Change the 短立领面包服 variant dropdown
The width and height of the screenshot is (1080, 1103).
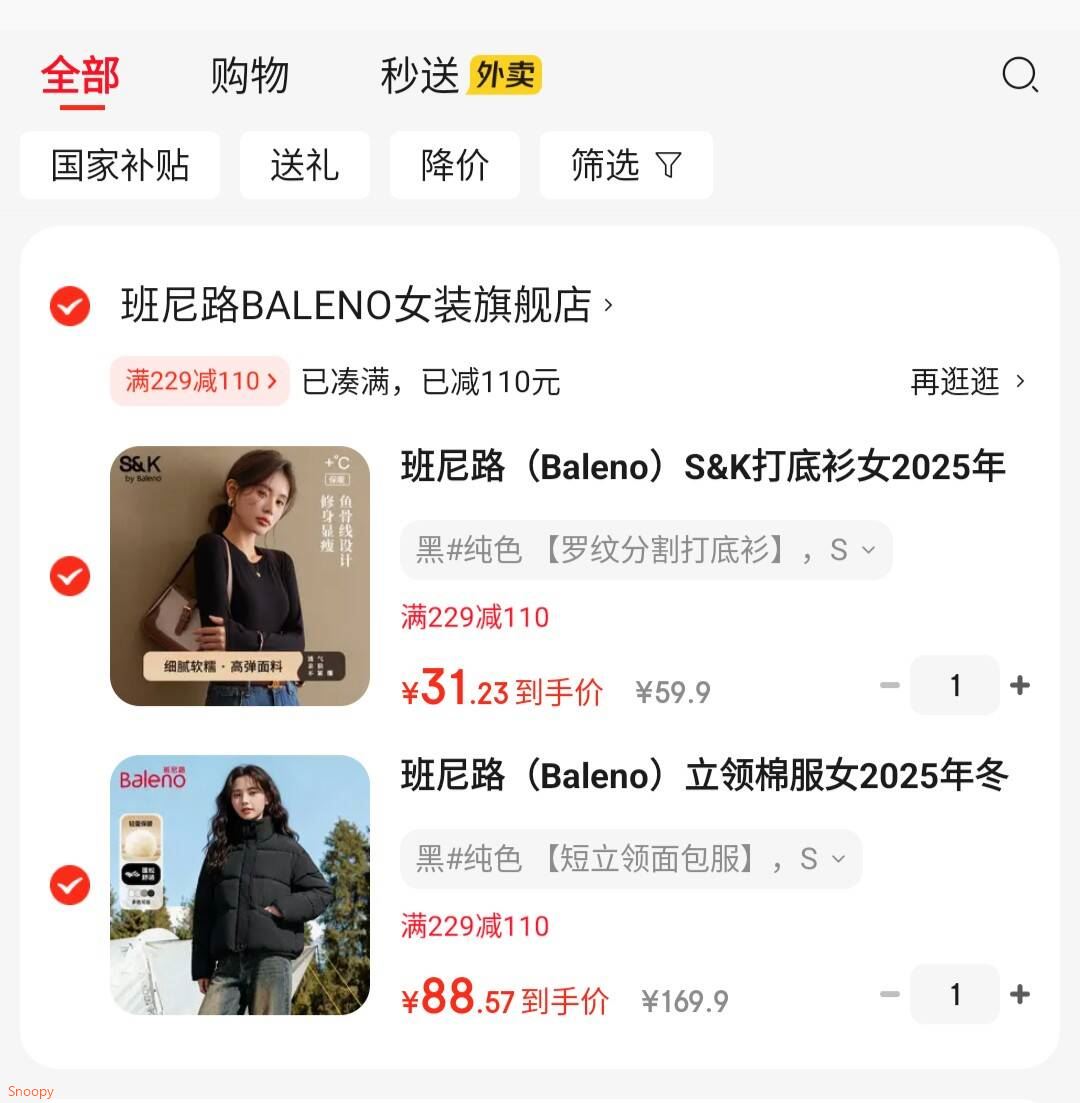(631, 859)
